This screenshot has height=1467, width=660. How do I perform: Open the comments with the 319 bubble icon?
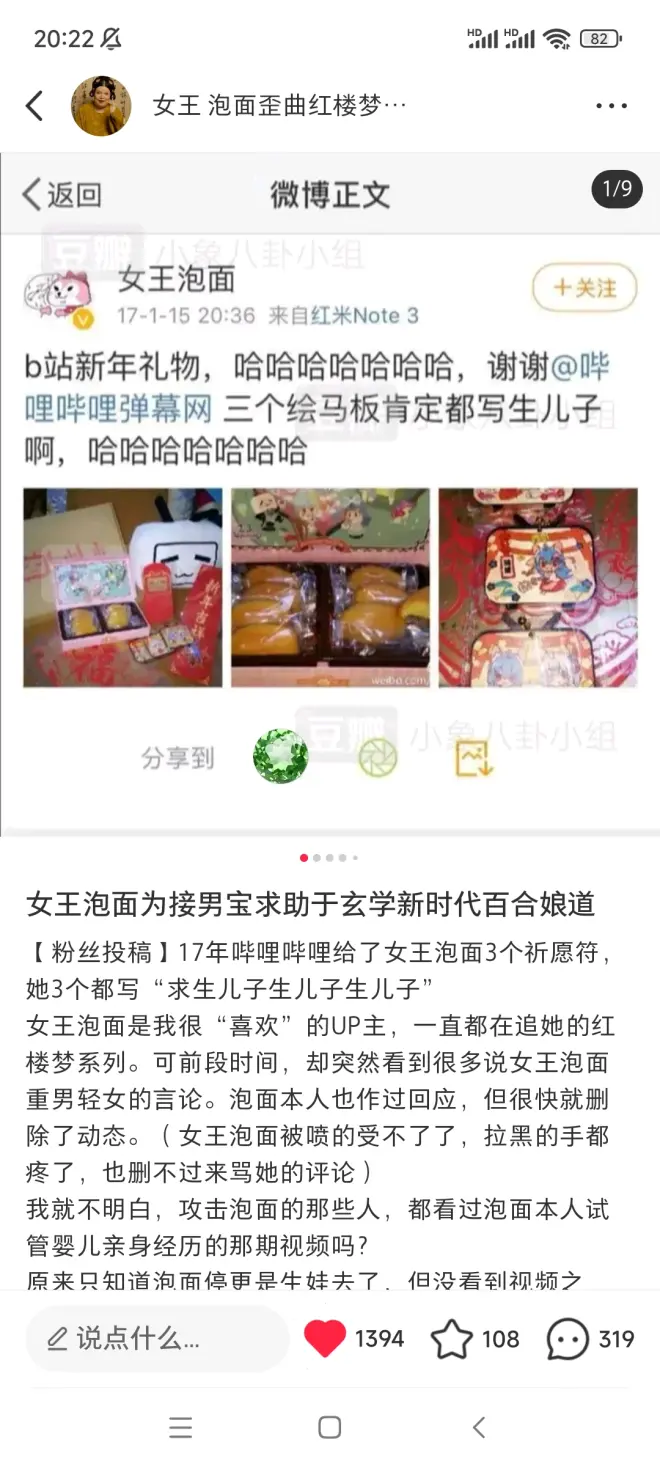[x=567, y=1338]
